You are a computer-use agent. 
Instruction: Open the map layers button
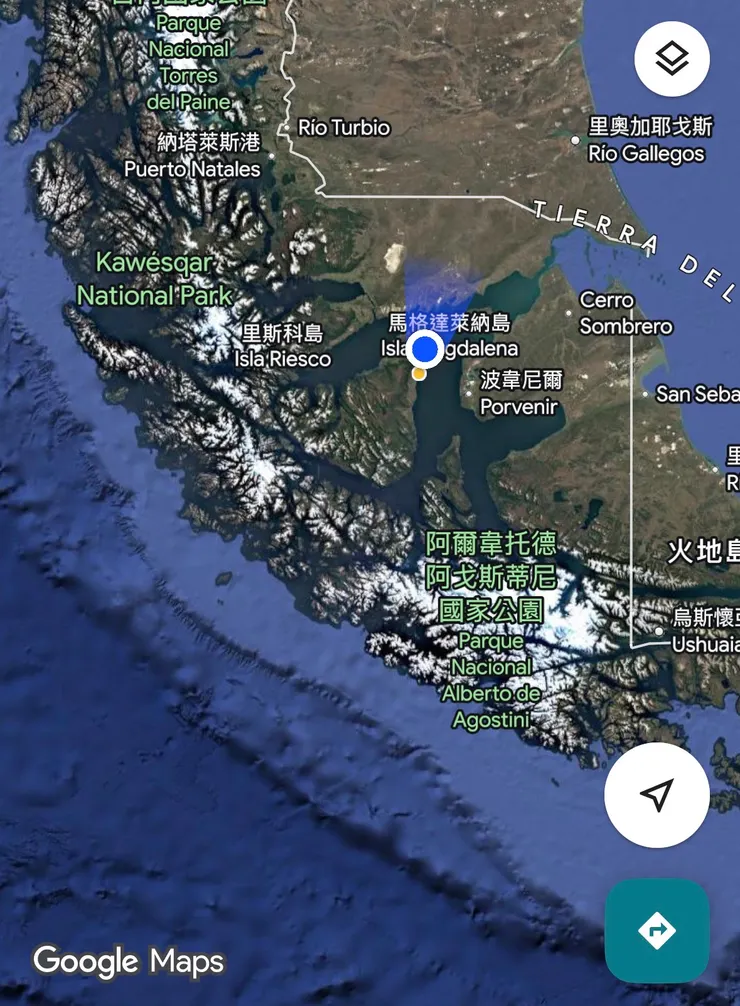tap(672, 59)
